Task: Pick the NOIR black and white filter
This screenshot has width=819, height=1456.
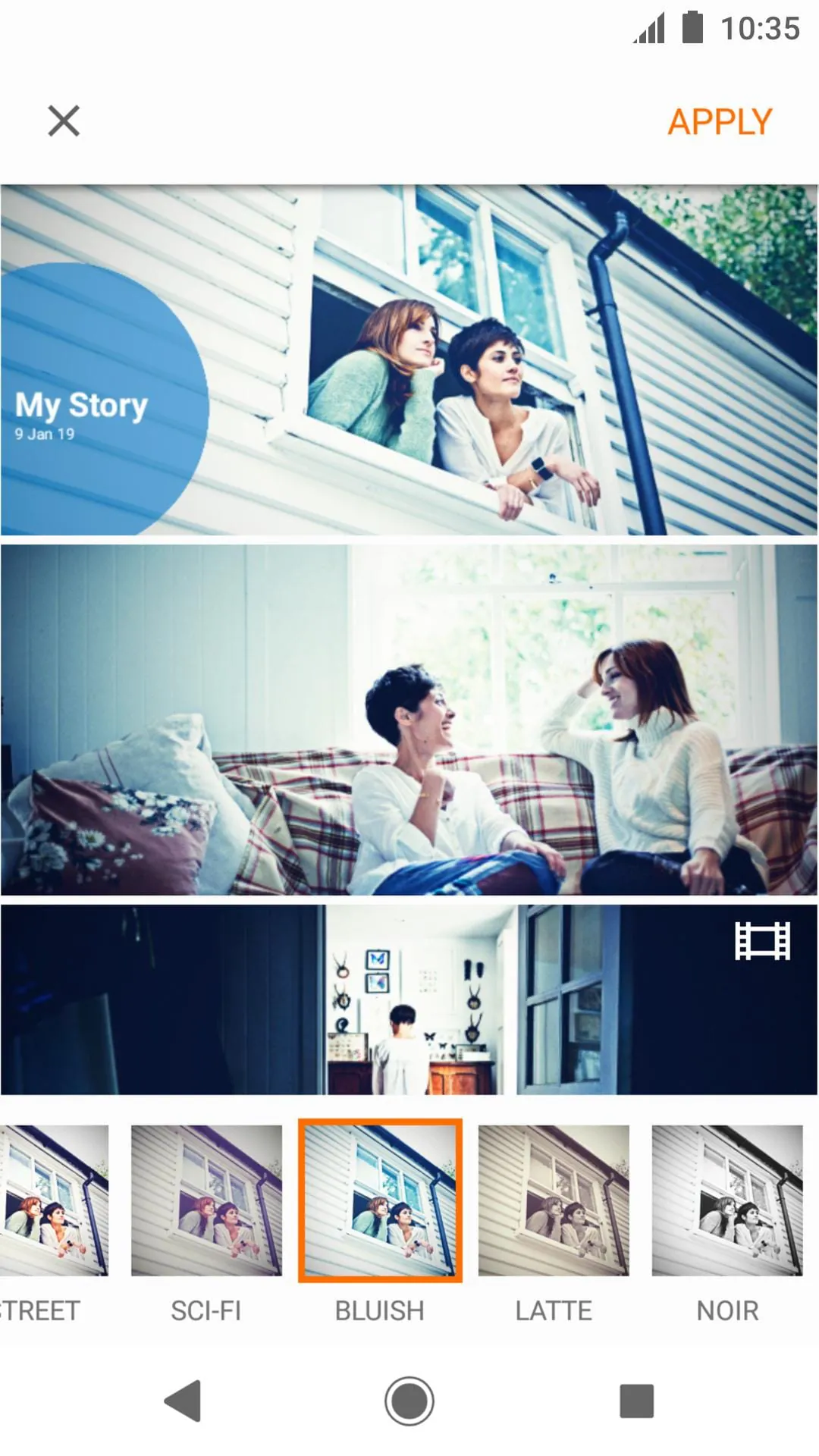Action: tap(727, 1200)
